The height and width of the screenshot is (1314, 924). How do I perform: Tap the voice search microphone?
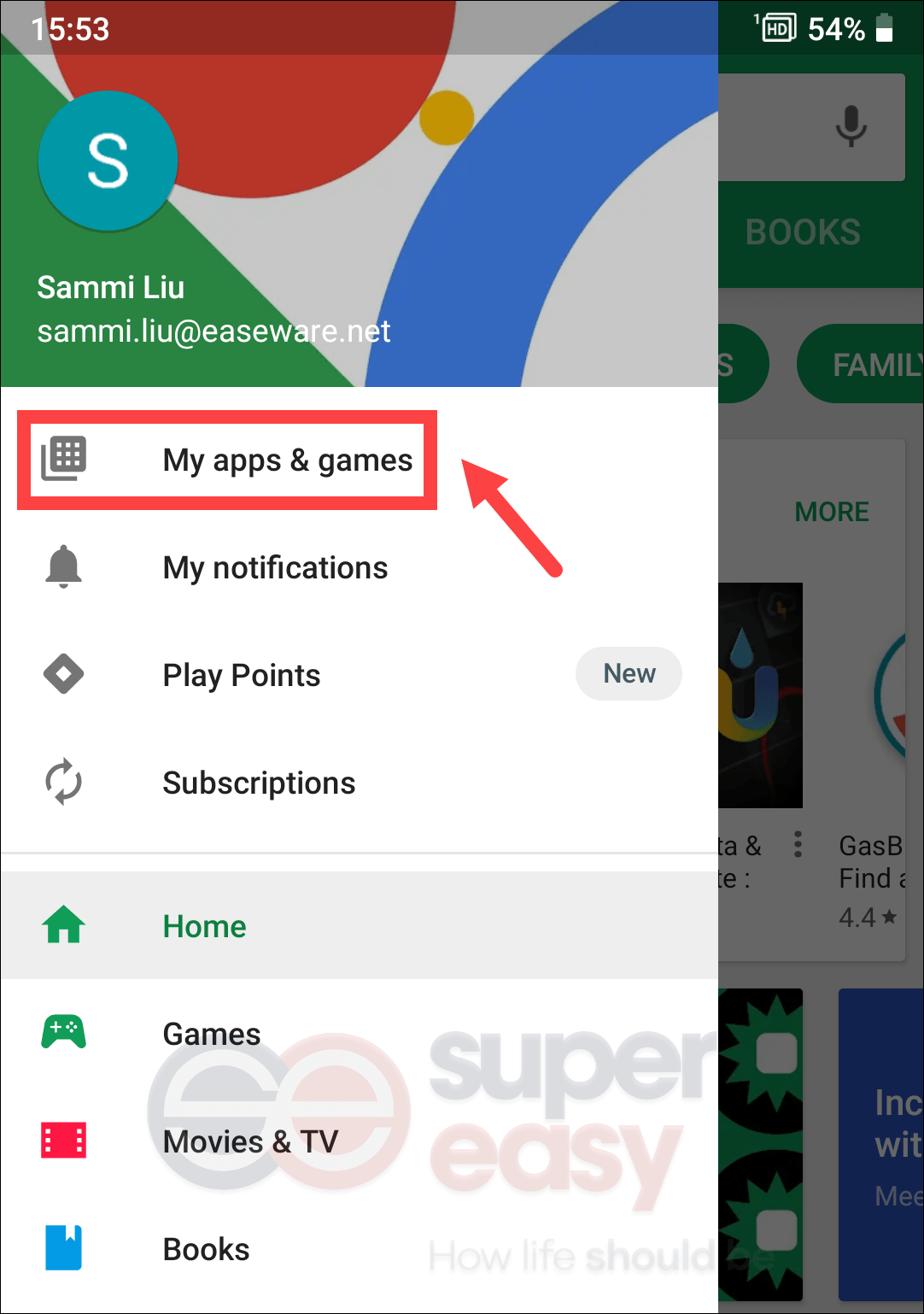click(851, 126)
